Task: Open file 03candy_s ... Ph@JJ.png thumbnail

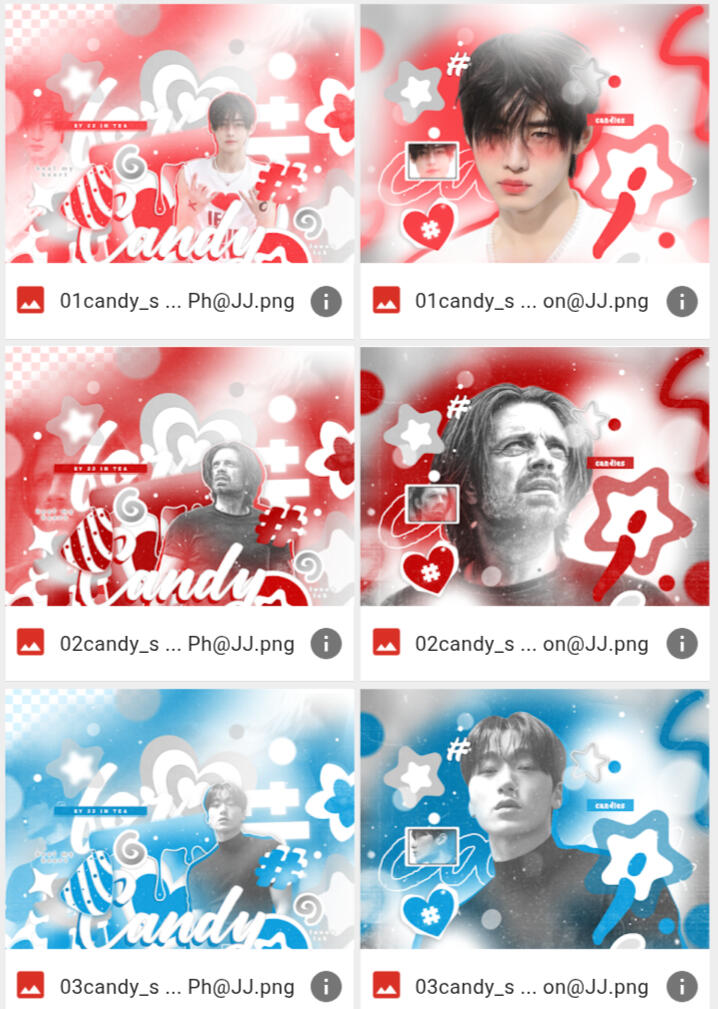Action: click(x=179, y=819)
